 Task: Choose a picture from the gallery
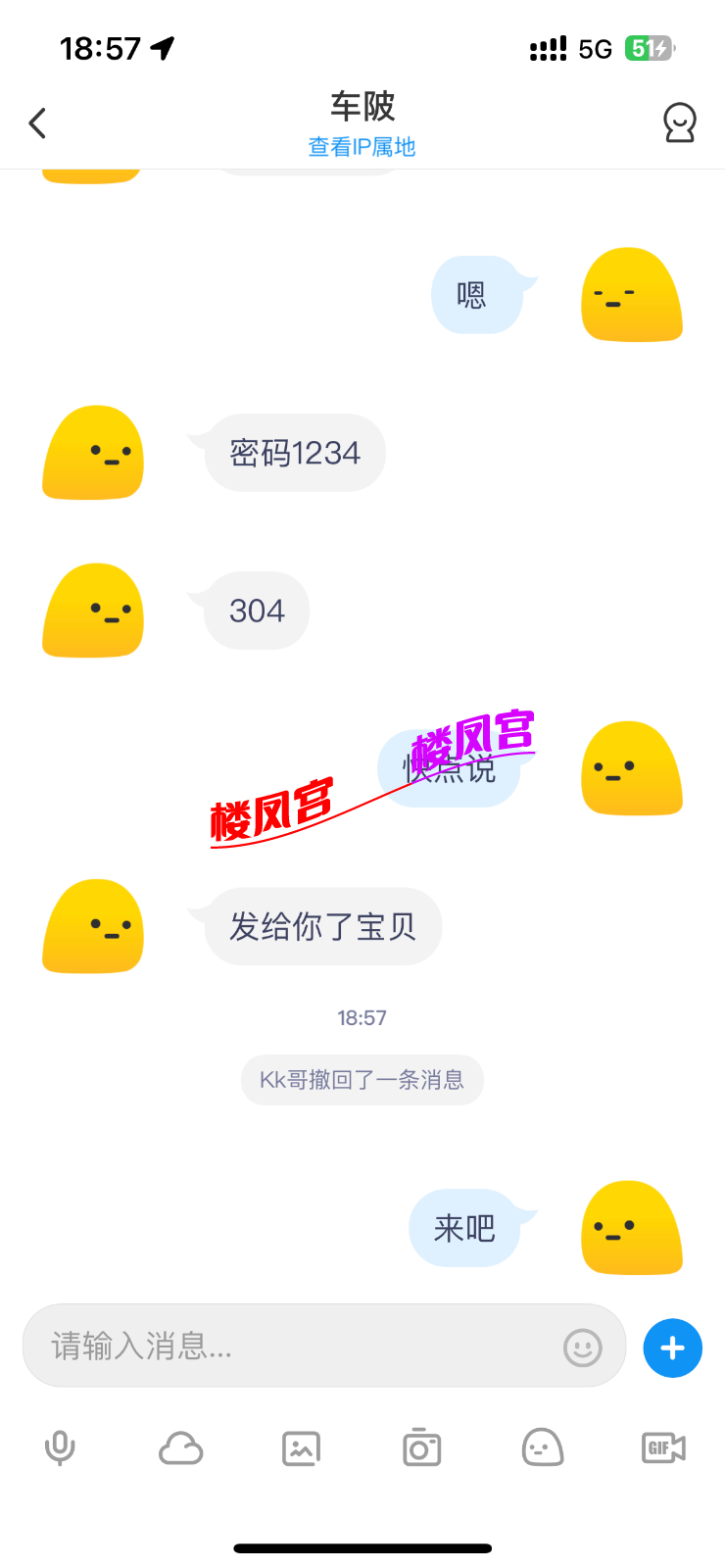click(301, 1447)
